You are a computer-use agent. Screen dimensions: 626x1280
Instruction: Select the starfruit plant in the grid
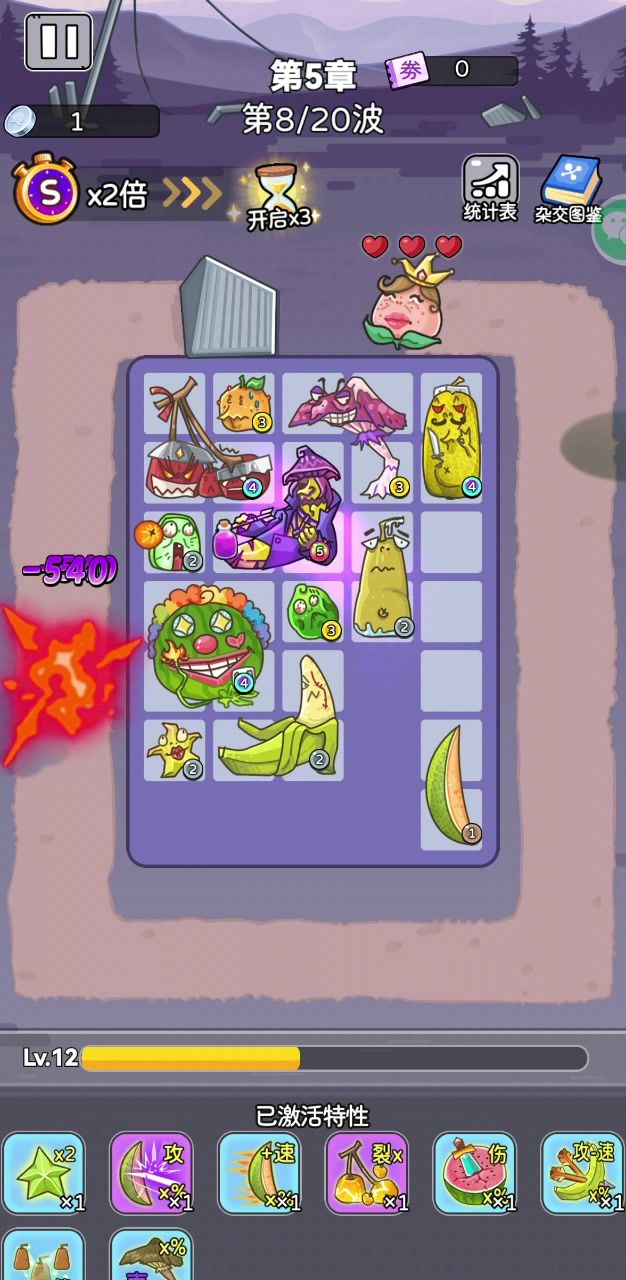[174, 751]
